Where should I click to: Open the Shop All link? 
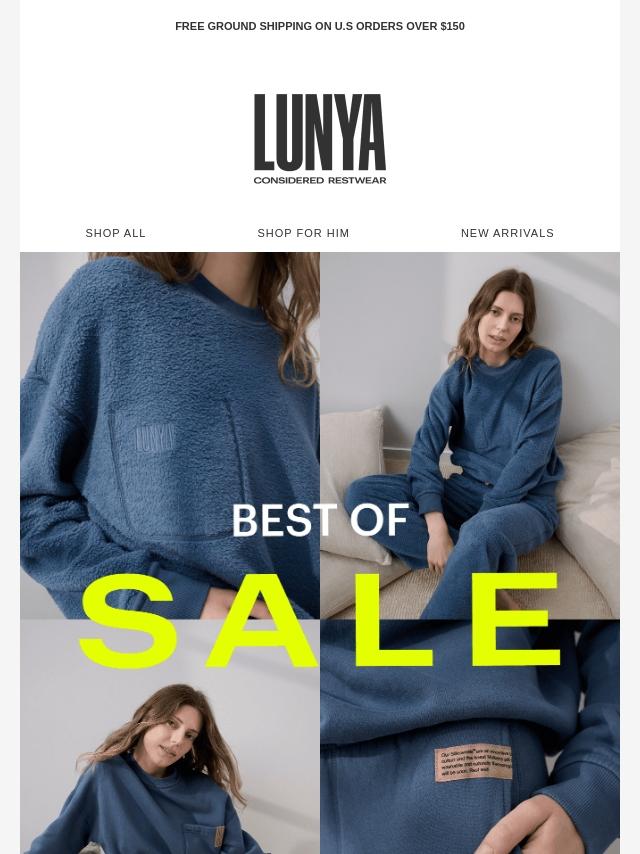pos(115,233)
